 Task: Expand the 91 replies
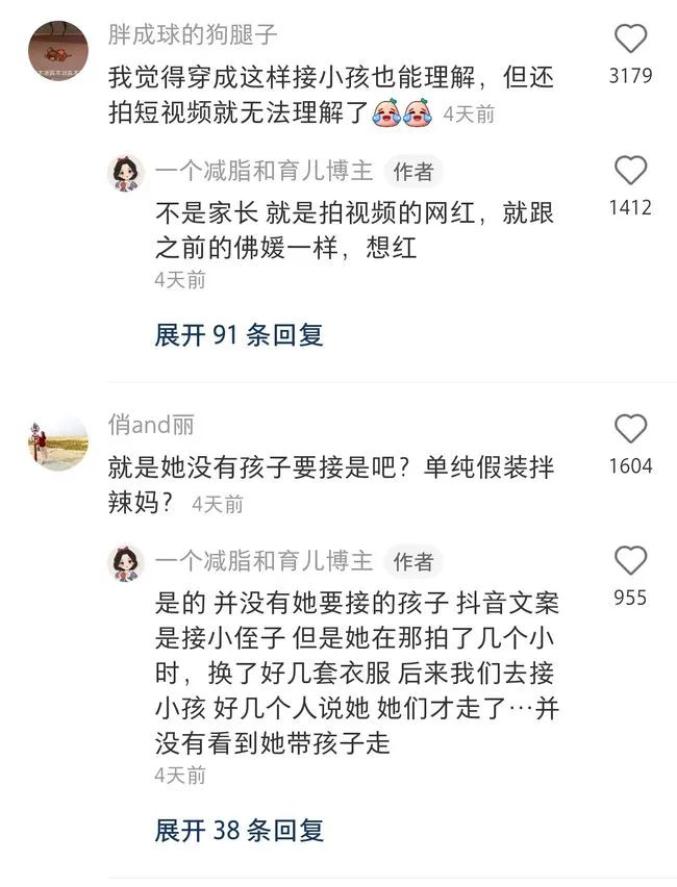(x=239, y=335)
